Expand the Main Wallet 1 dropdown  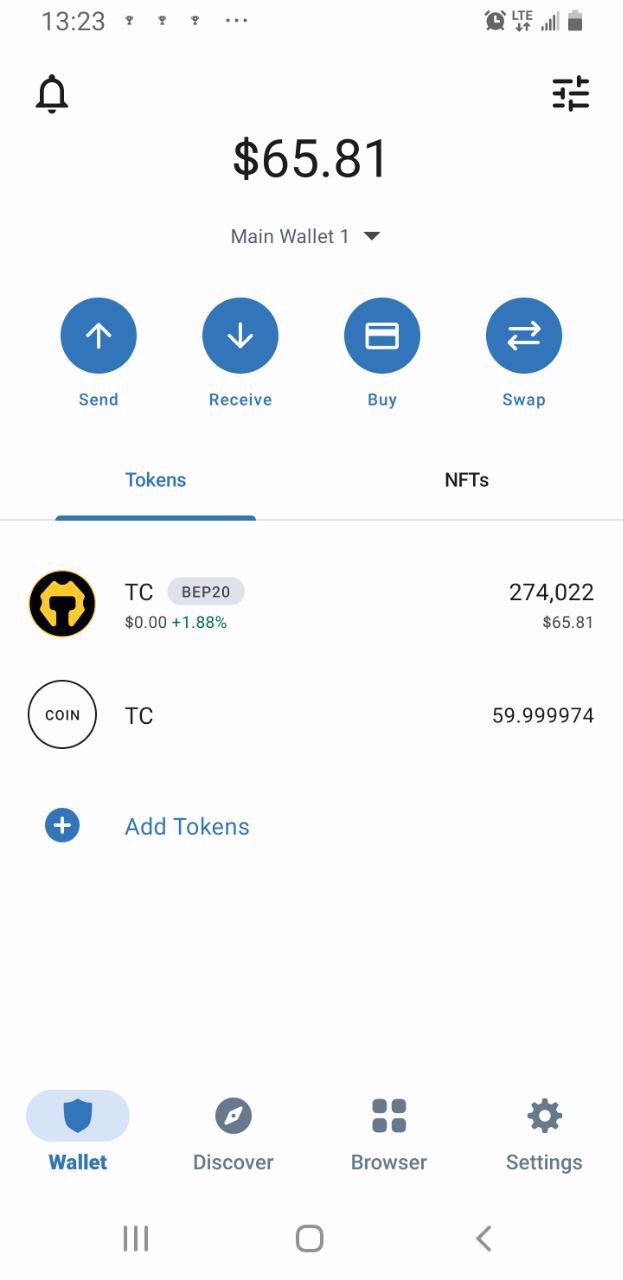point(305,236)
